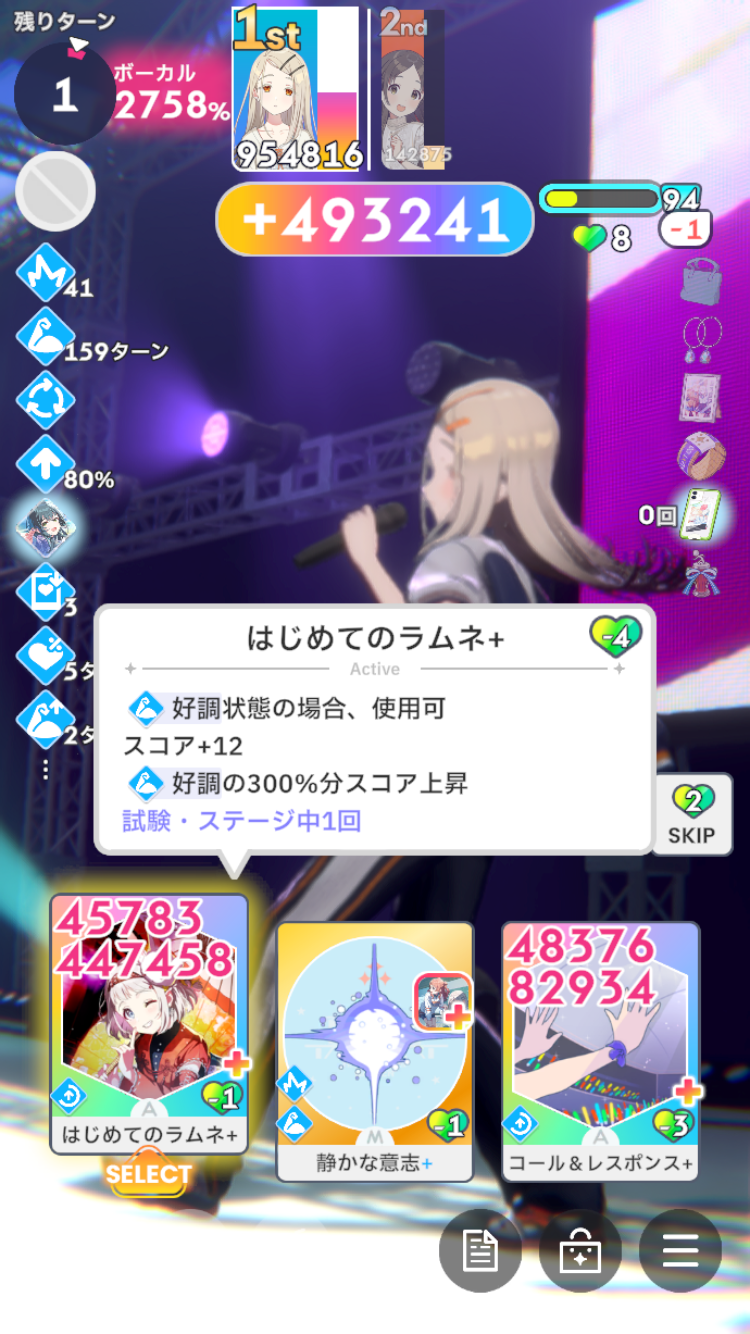View the 80% up-arrow buff icon
750x1334 pixels.
pyautogui.click(x=46, y=464)
